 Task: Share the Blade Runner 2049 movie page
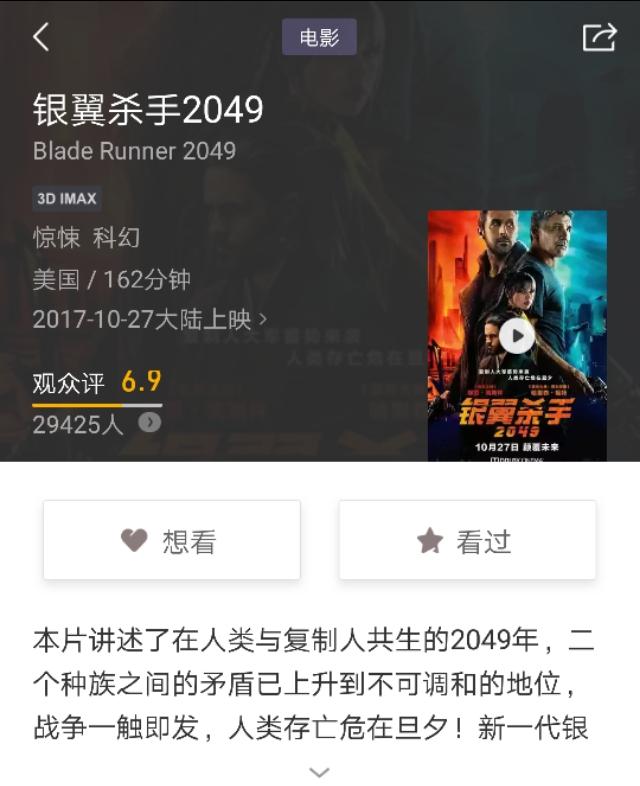599,37
